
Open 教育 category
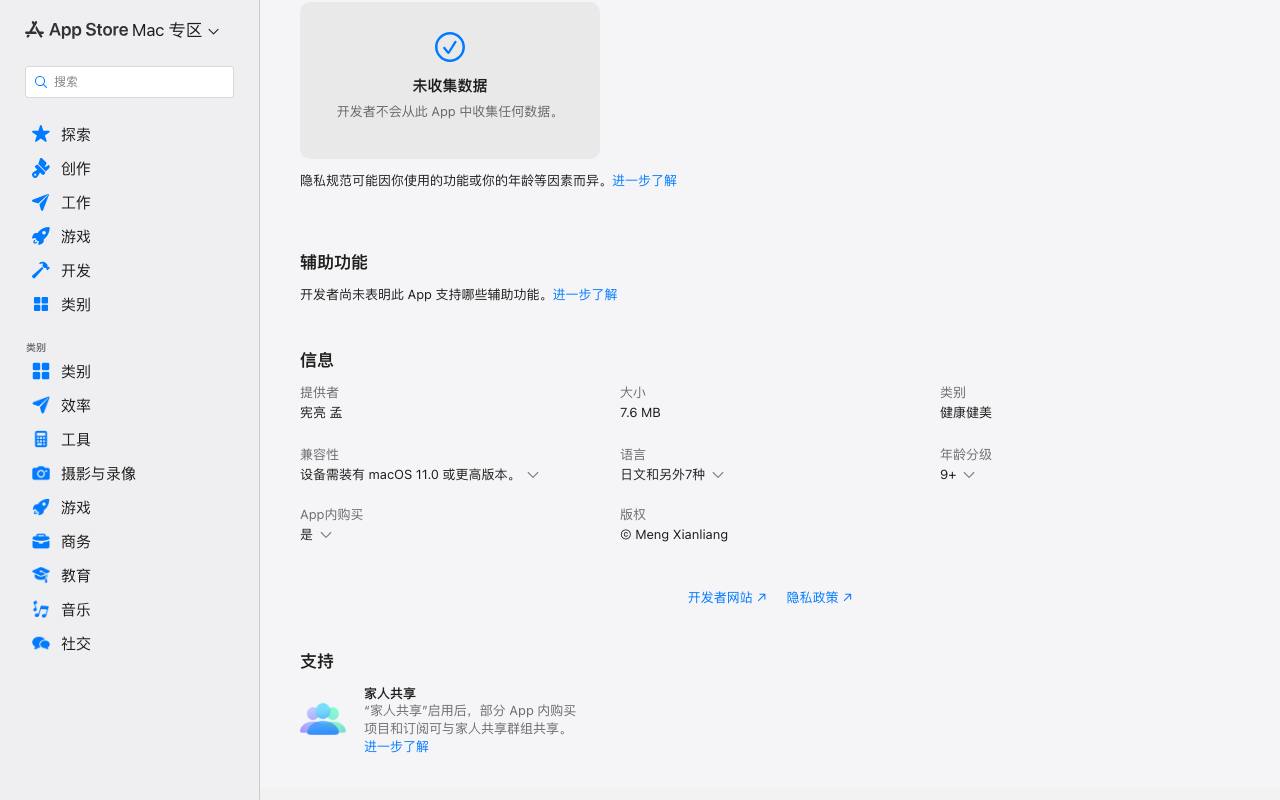(x=129, y=575)
